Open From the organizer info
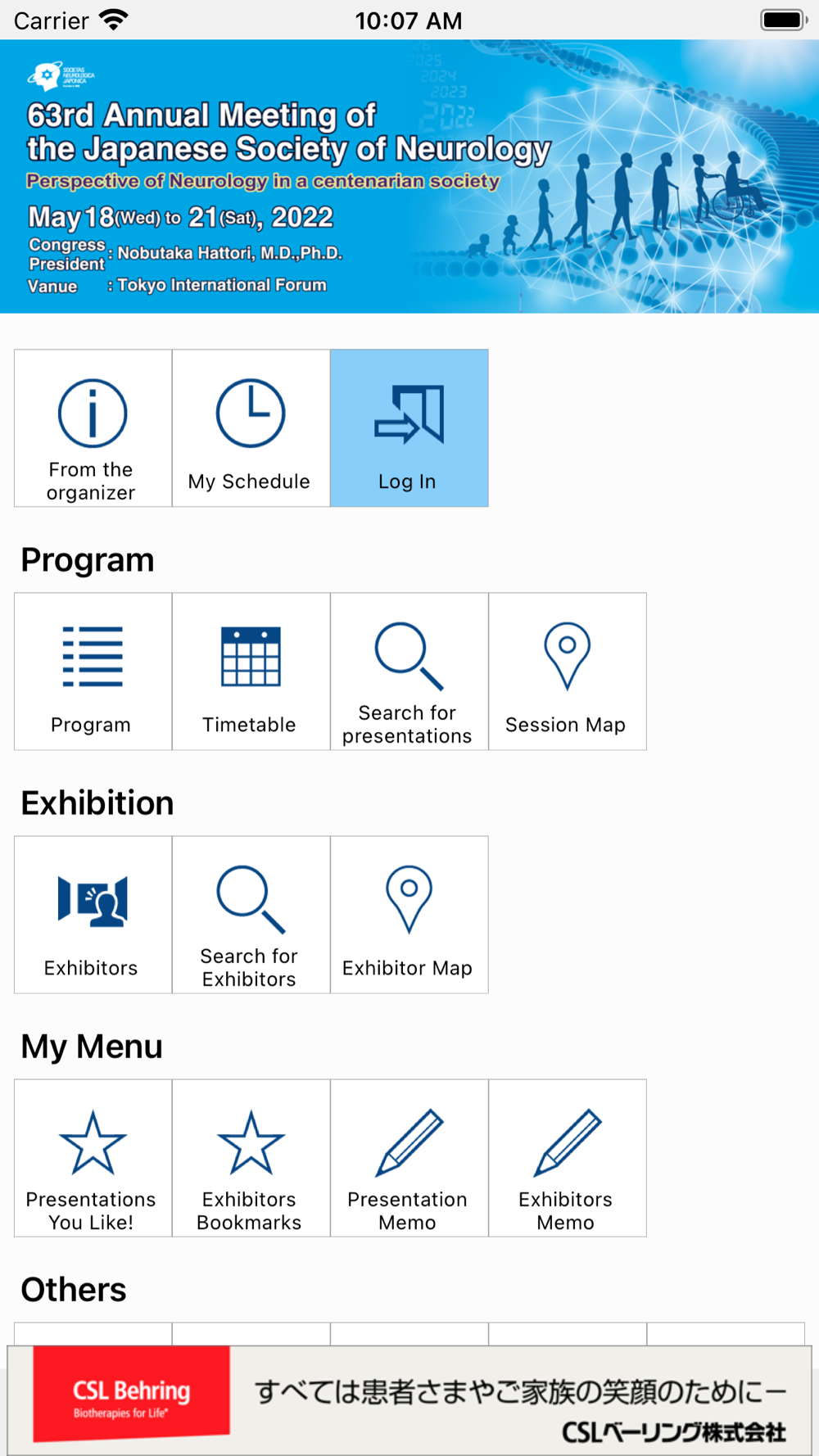The width and height of the screenshot is (819, 1456). [x=93, y=428]
